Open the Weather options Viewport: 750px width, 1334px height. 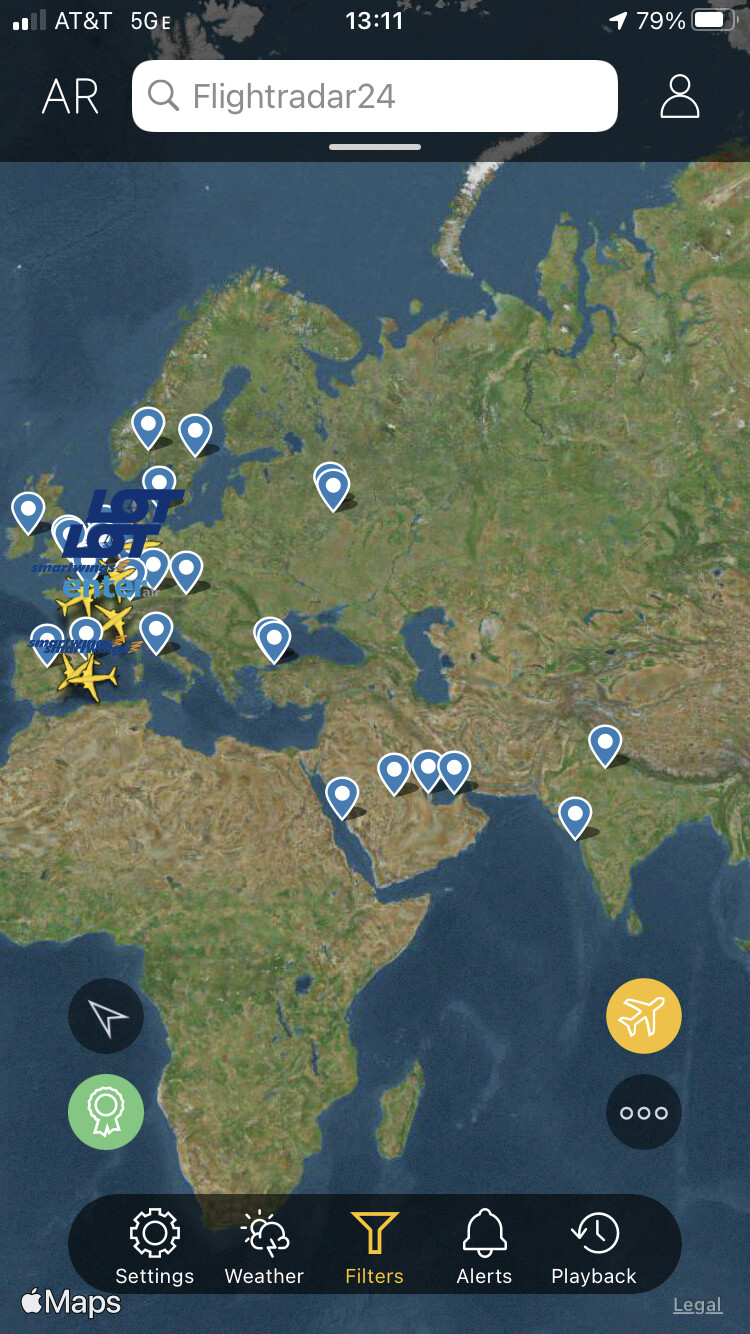tap(264, 1246)
